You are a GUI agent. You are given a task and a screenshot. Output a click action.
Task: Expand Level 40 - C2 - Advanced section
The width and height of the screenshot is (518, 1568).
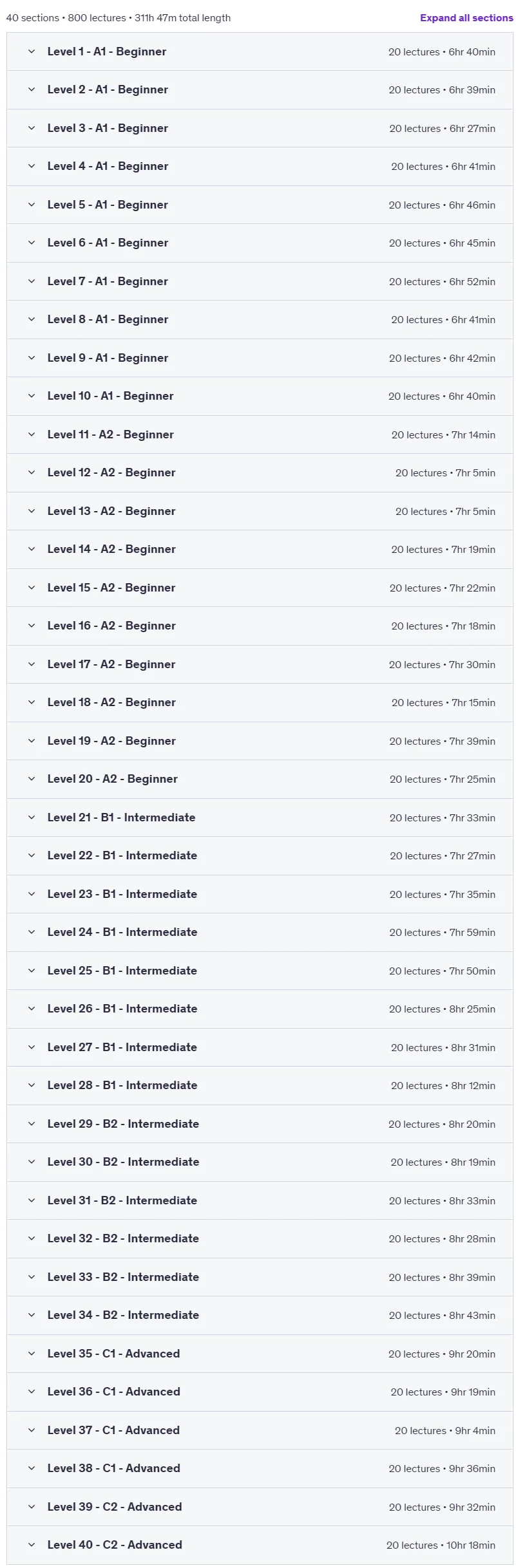(x=260, y=1545)
